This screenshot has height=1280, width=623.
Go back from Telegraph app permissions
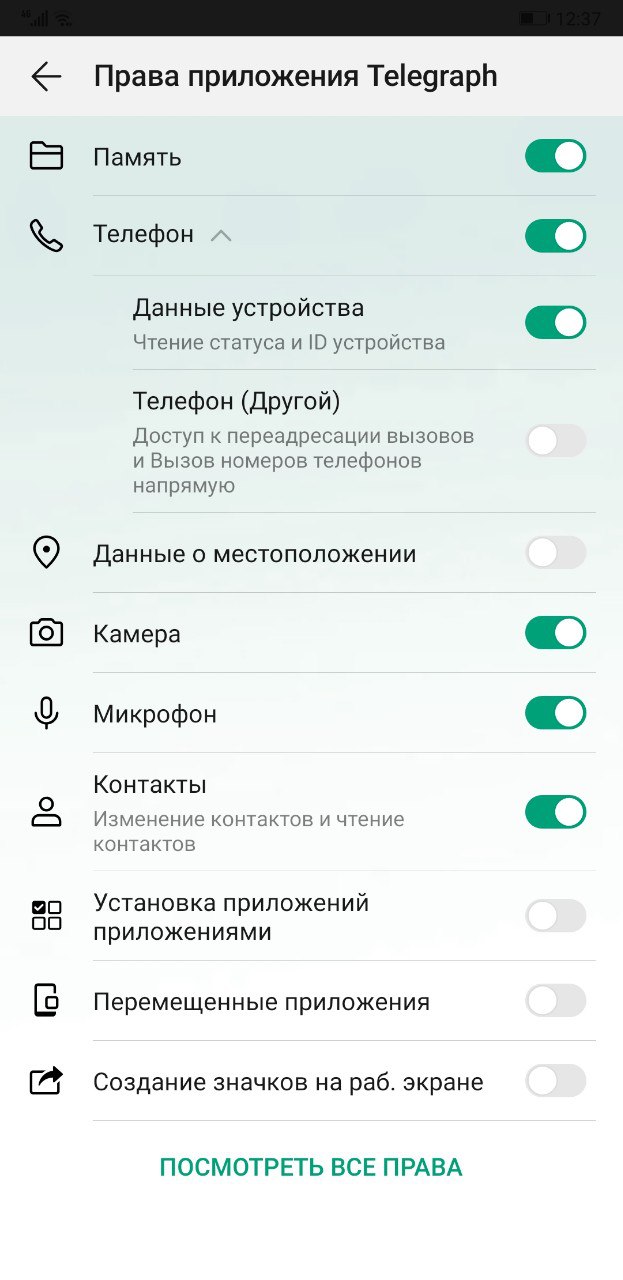[x=46, y=77]
